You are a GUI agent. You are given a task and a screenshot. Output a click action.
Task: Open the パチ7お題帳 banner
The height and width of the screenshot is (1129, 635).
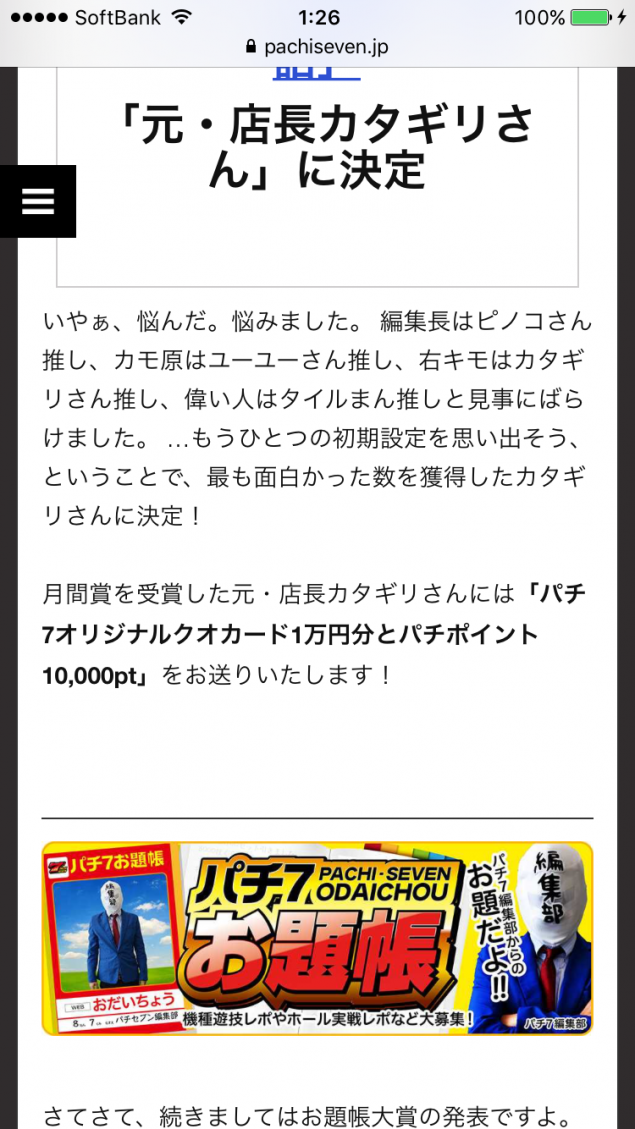point(317,938)
